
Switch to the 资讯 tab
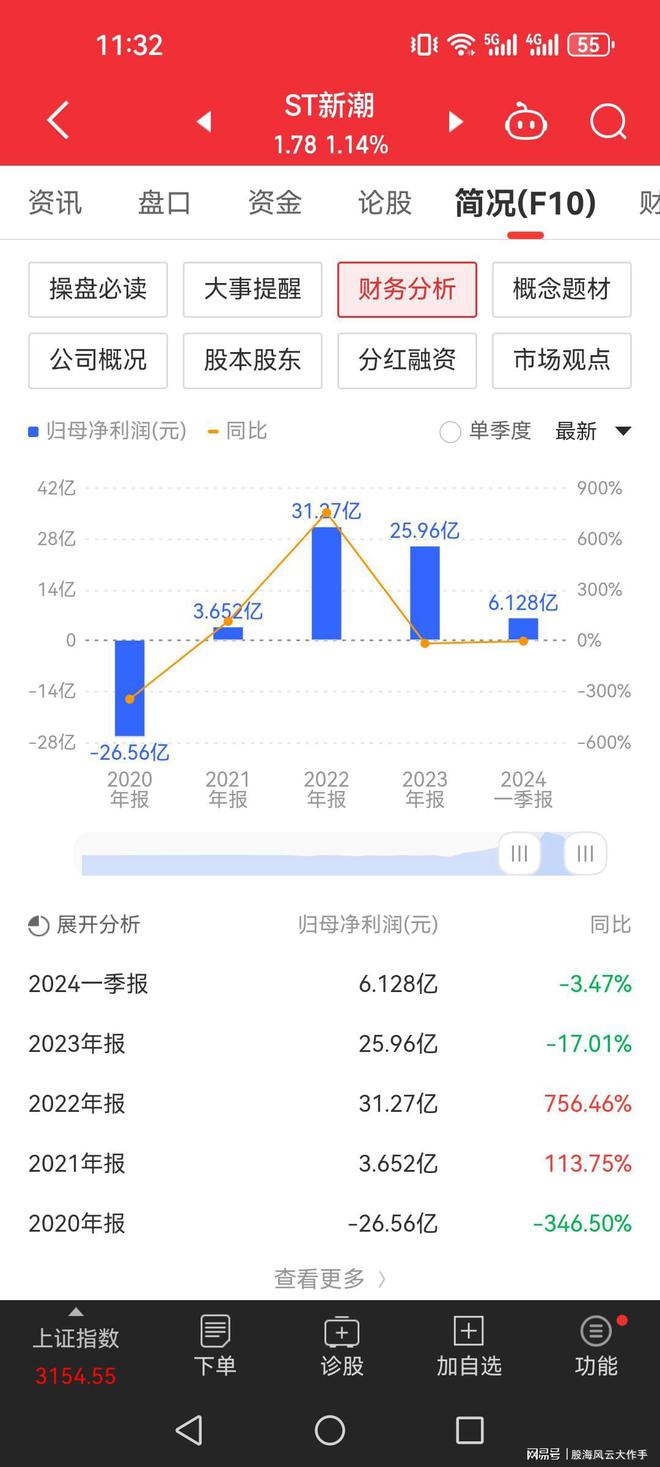55,203
